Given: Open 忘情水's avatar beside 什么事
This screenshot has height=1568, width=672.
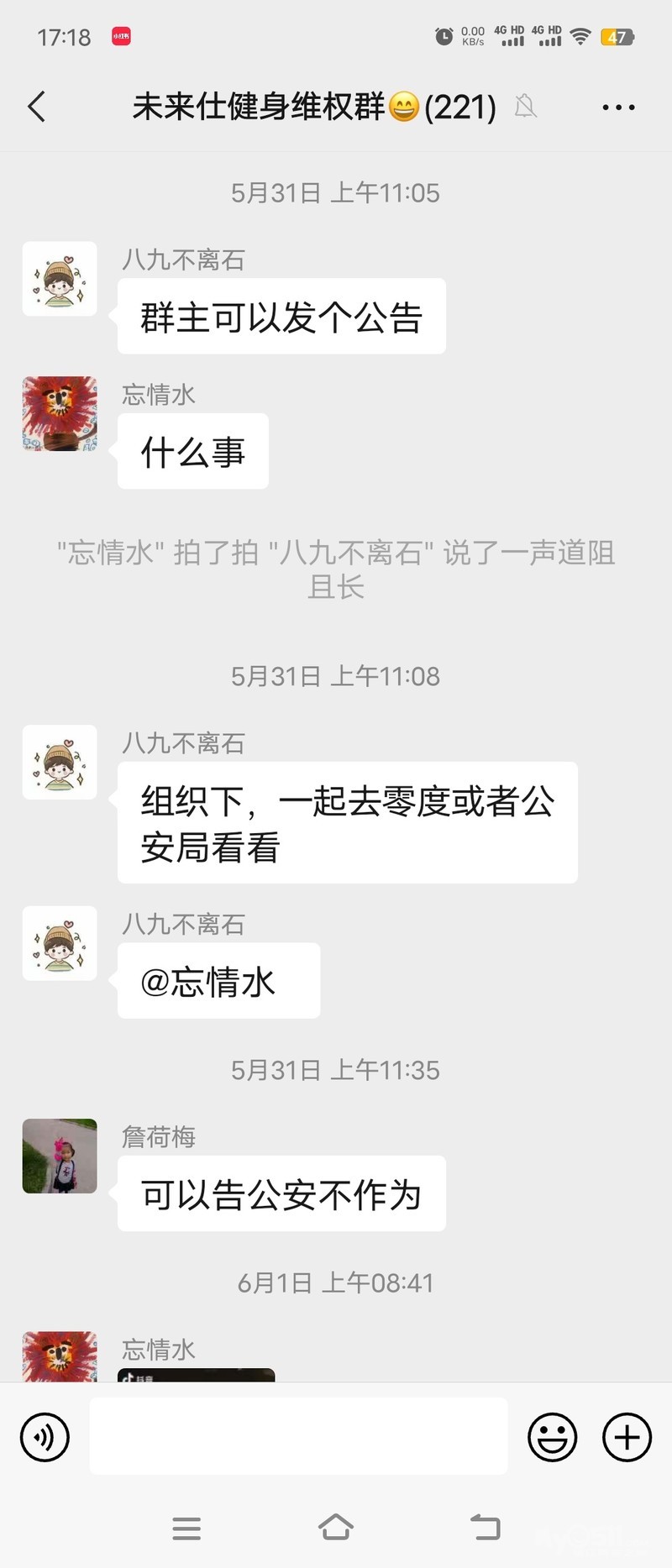Looking at the screenshot, I should [x=60, y=414].
